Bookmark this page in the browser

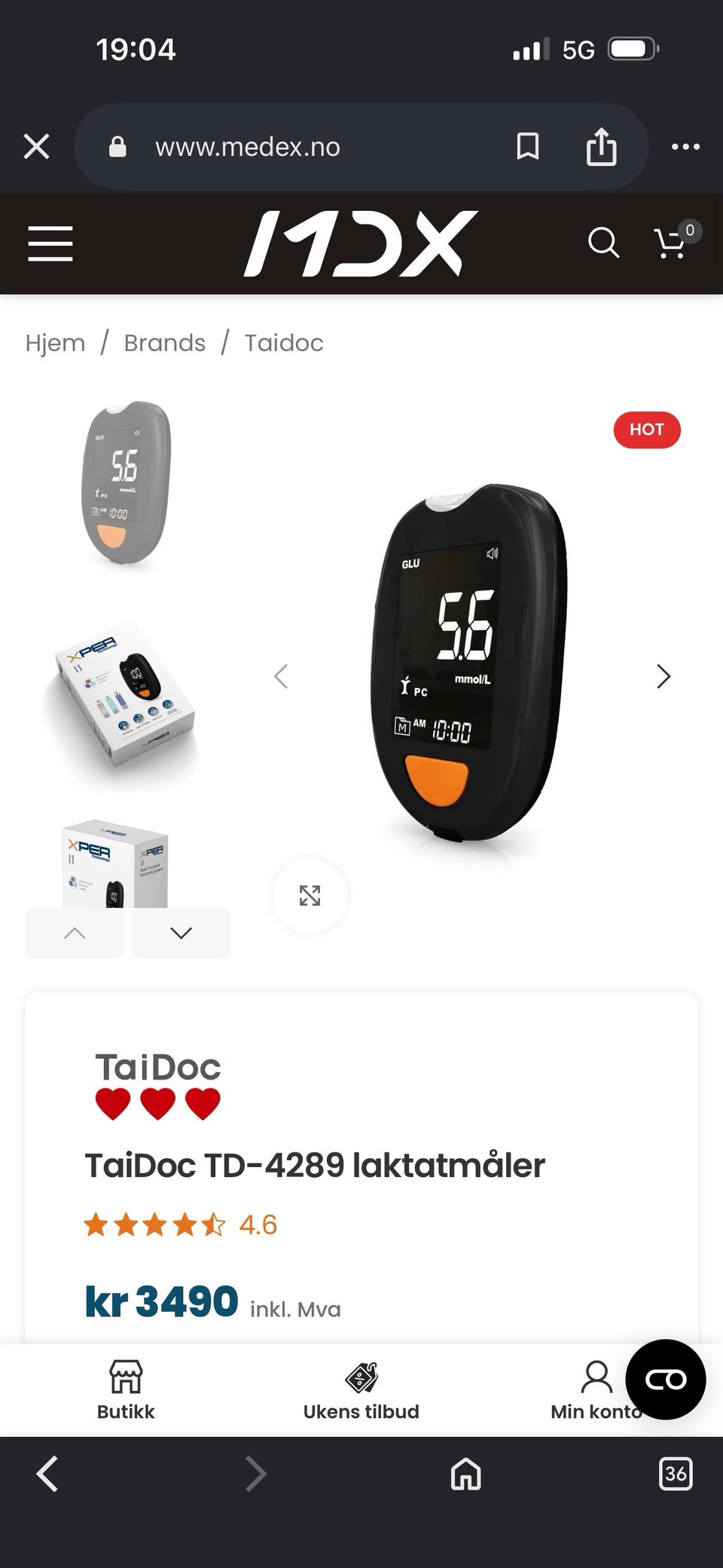click(527, 146)
